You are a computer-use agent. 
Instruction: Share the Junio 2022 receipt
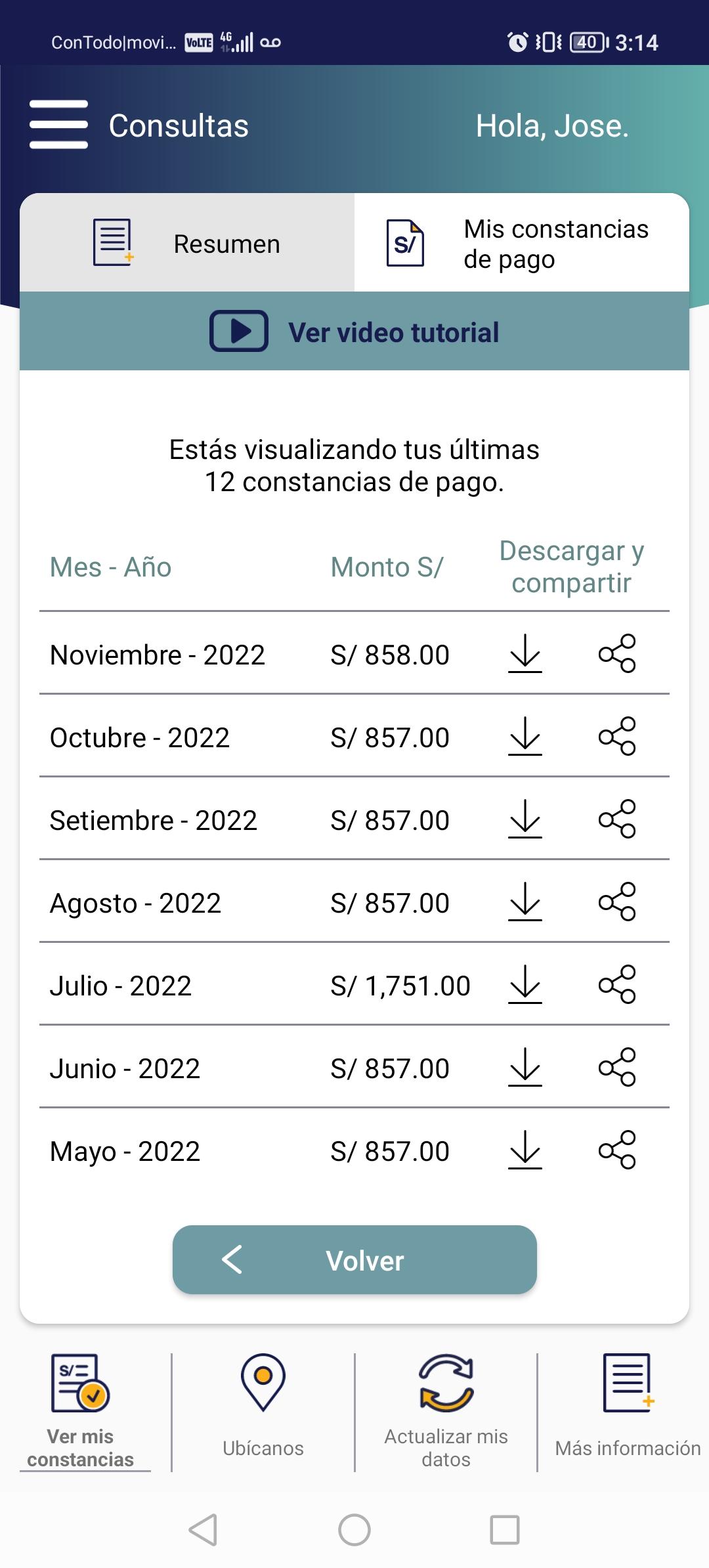point(617,1067)
